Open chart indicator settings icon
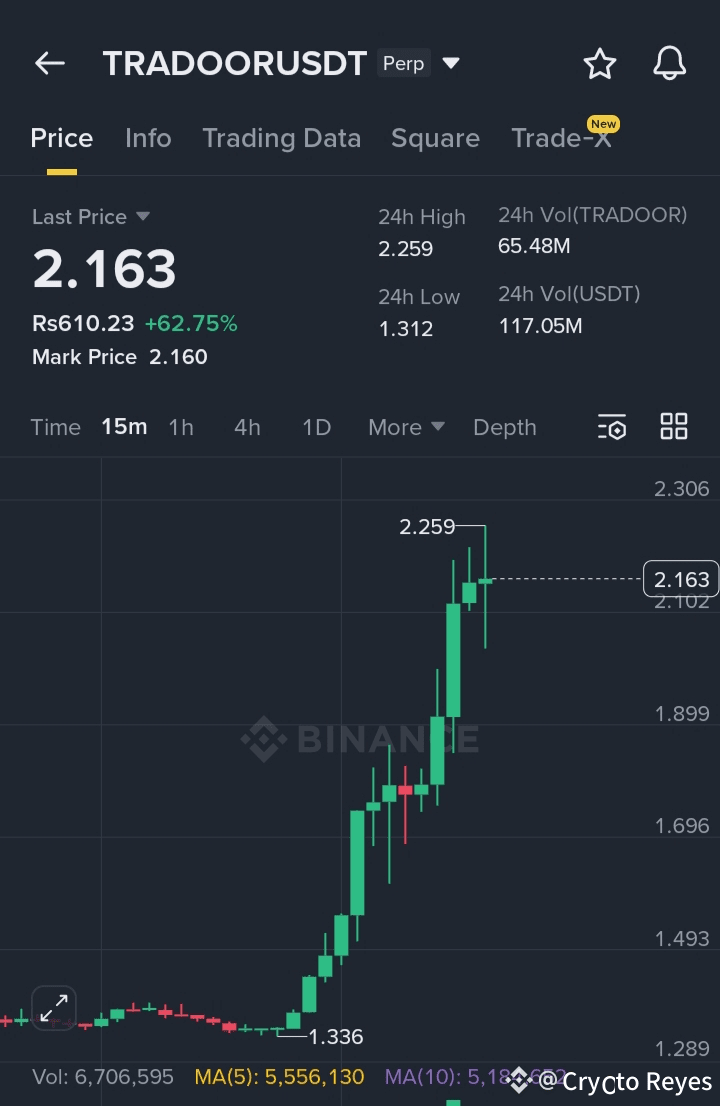The height and width of the screenshot is (1106, 720). pyautogui.click(x=612, y=427)
